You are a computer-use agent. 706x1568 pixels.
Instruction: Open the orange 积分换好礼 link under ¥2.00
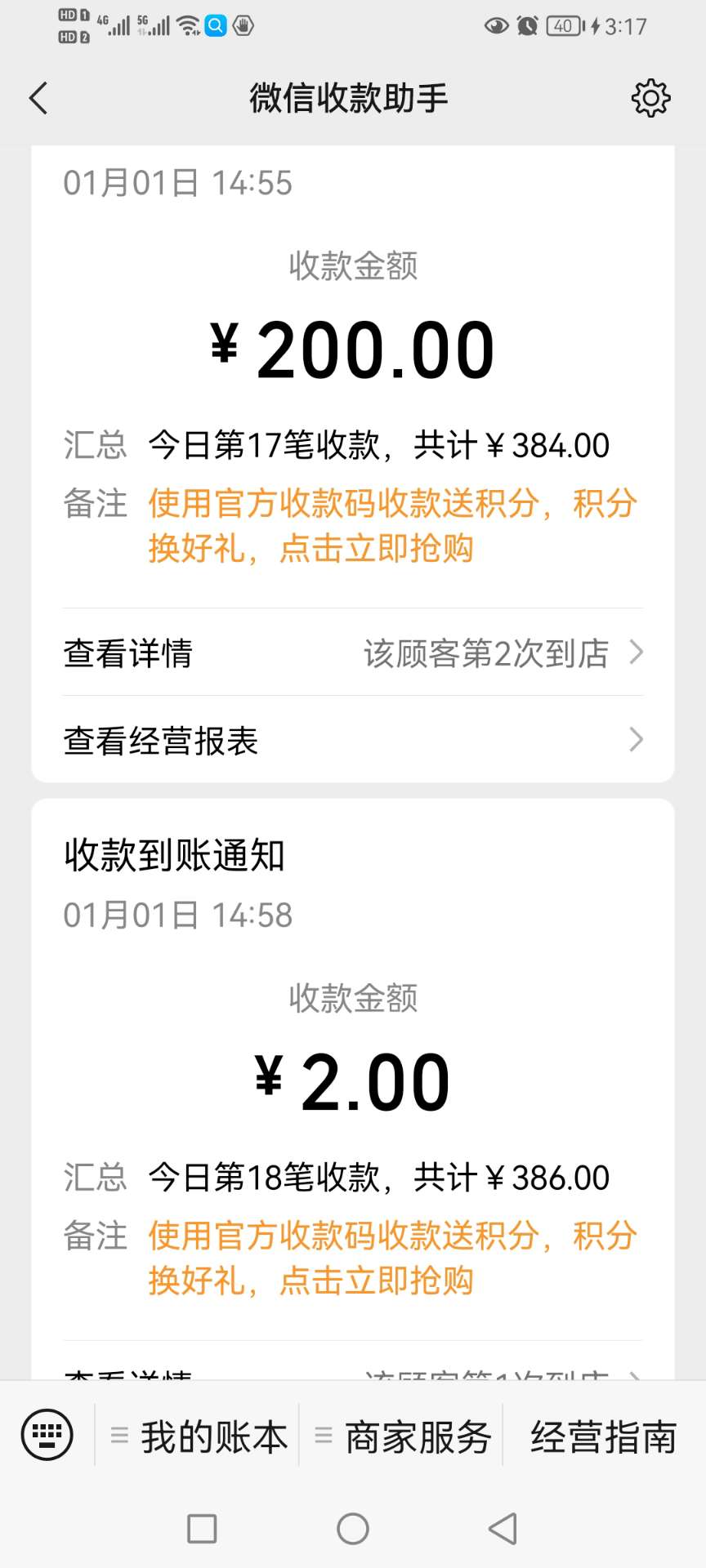(x=392, y=1258)
